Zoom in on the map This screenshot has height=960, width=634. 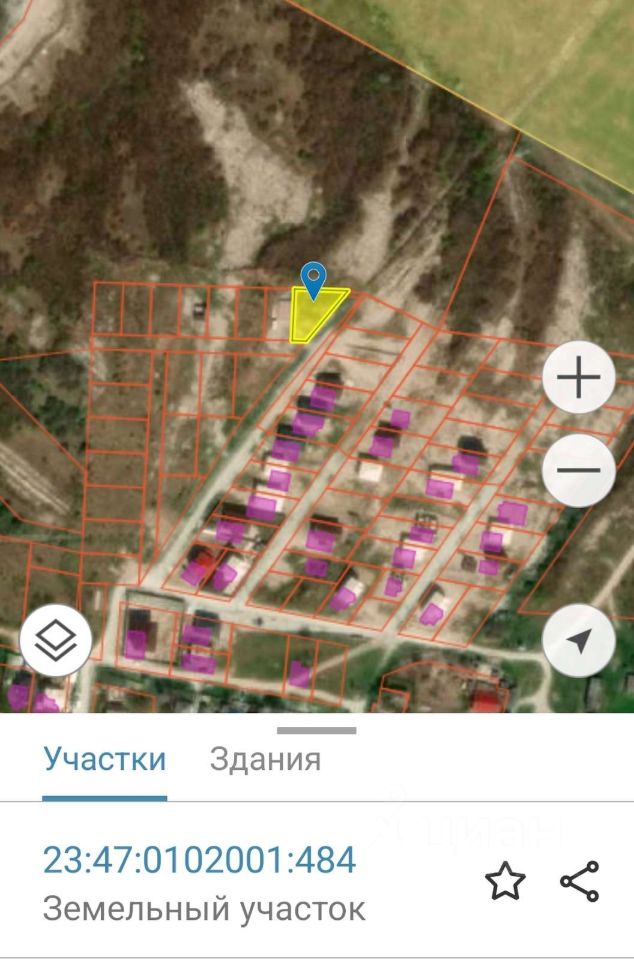click(578, 378)
